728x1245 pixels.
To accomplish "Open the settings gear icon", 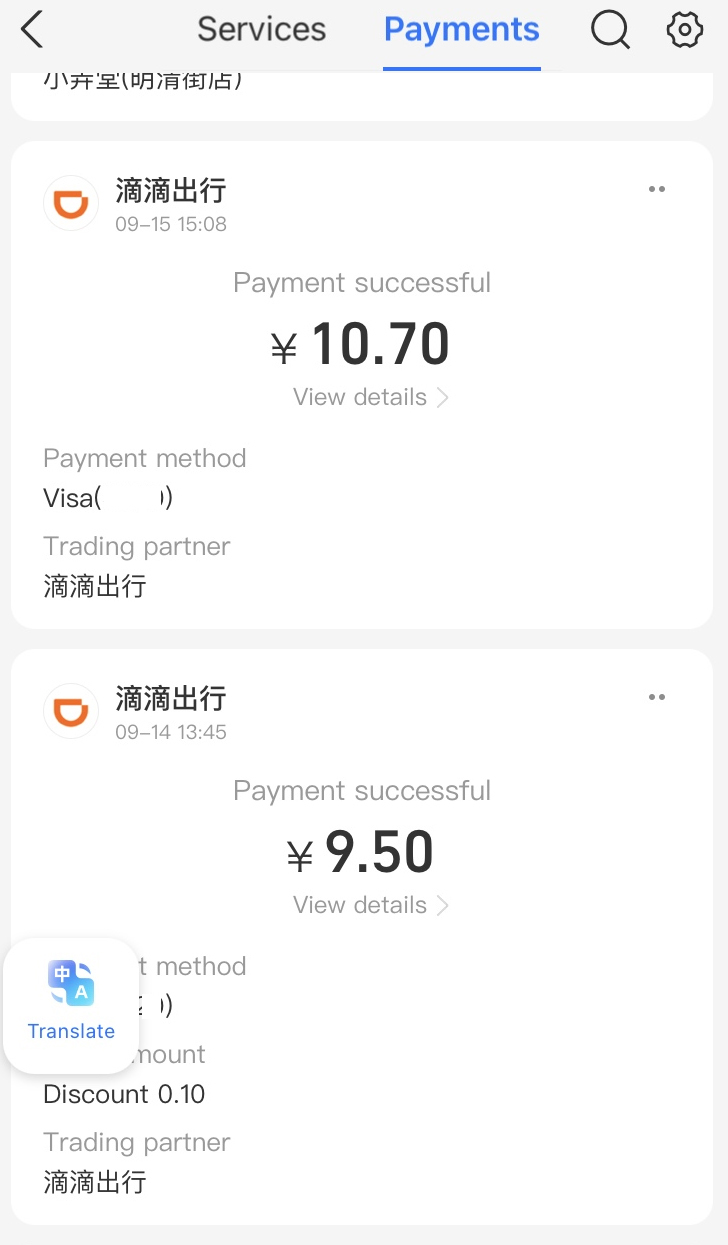I will (x=685, y=30).
